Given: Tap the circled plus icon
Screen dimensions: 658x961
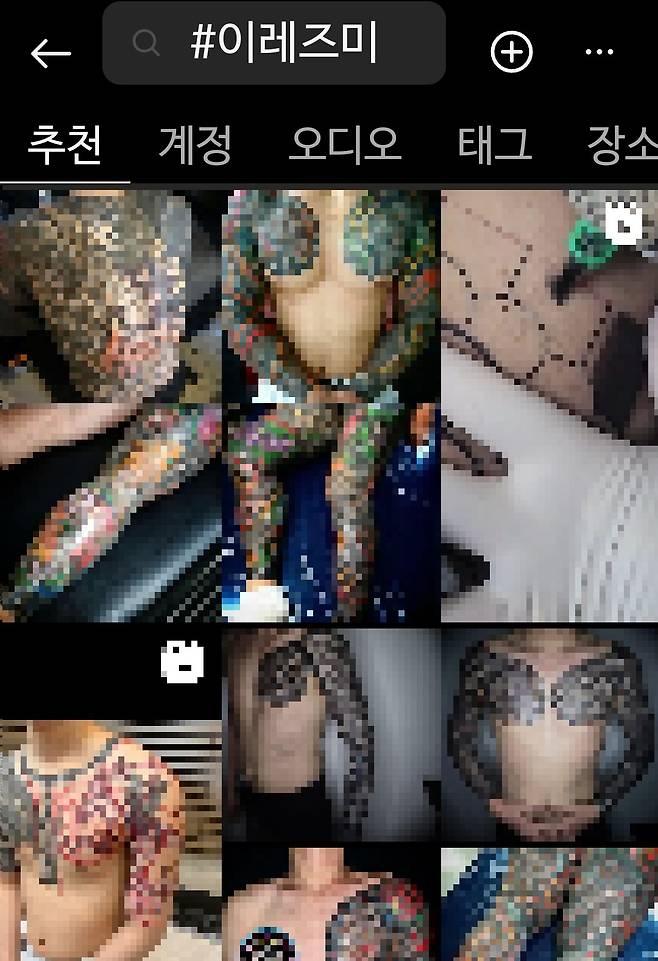Looking at the screenshot, I should (511, 52).
